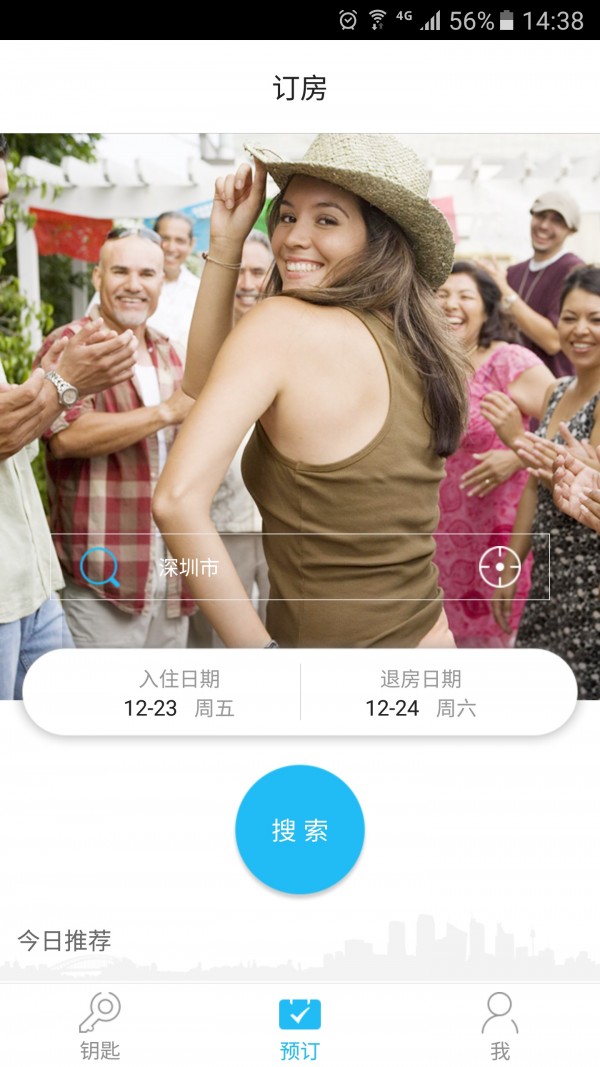Screen dimensions: 600x1067
Task: Tap the 深圳市 city search field
Action: [280, 567]
